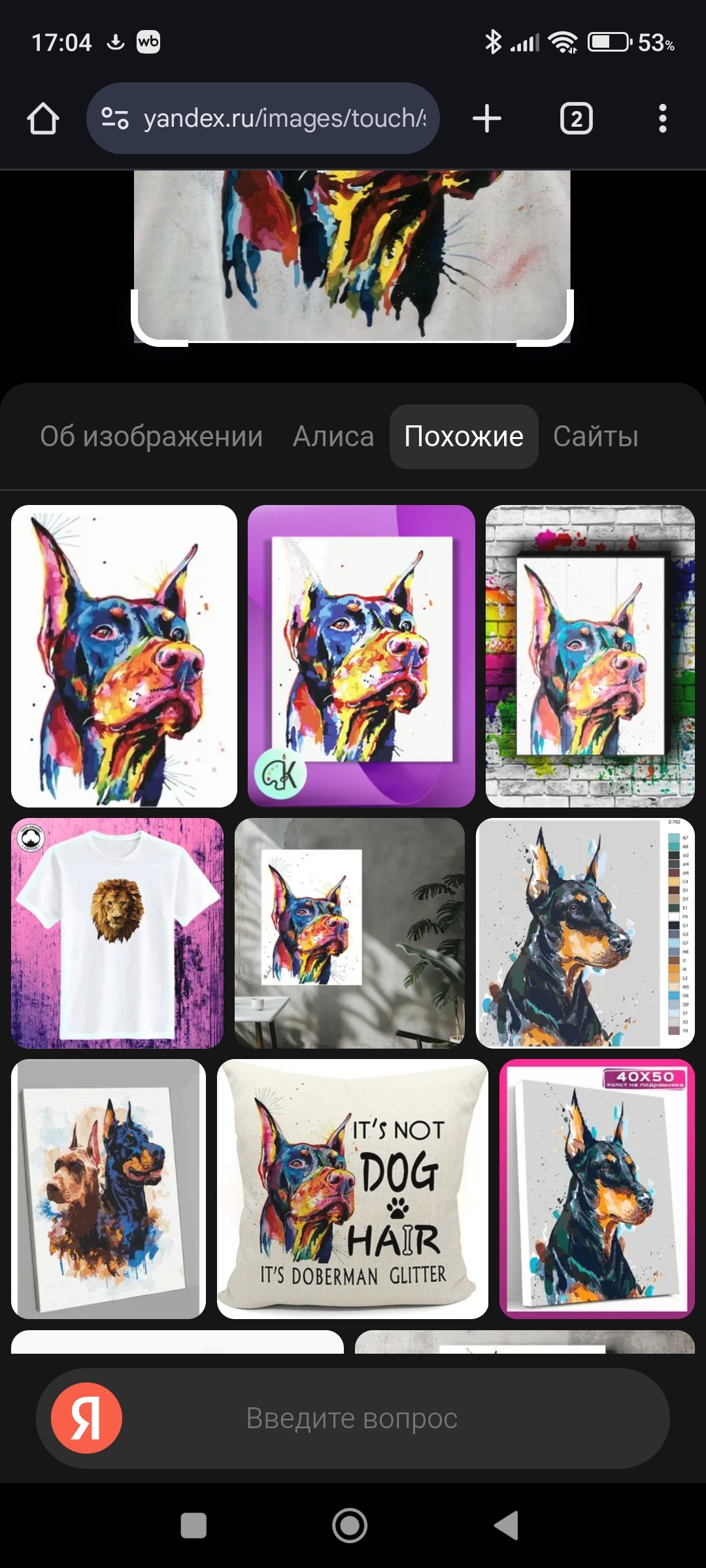This screenshot has height=1568, width=706.
Task: Open the doberman painting on purple background
Action: 361,656
